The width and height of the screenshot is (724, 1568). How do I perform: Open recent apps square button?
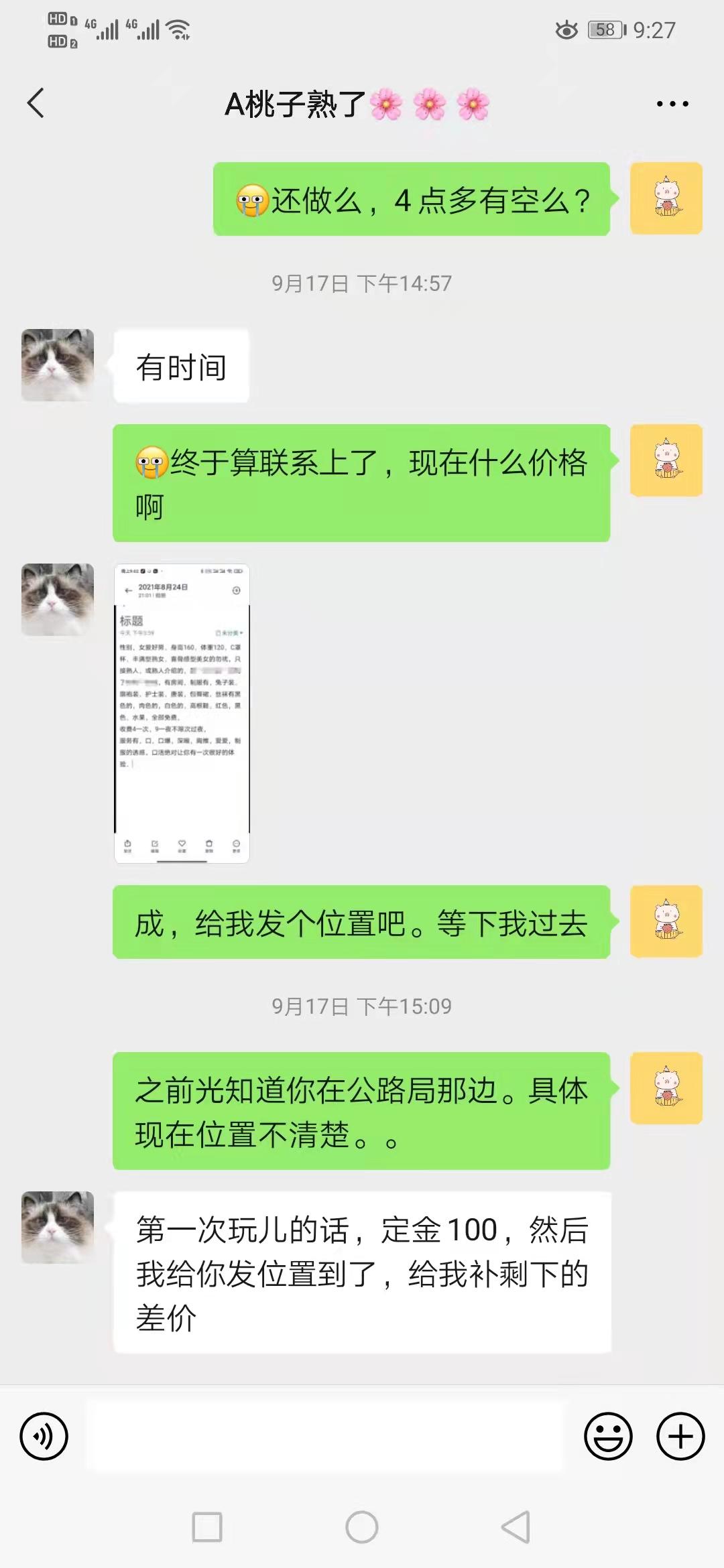point(207,1527)
